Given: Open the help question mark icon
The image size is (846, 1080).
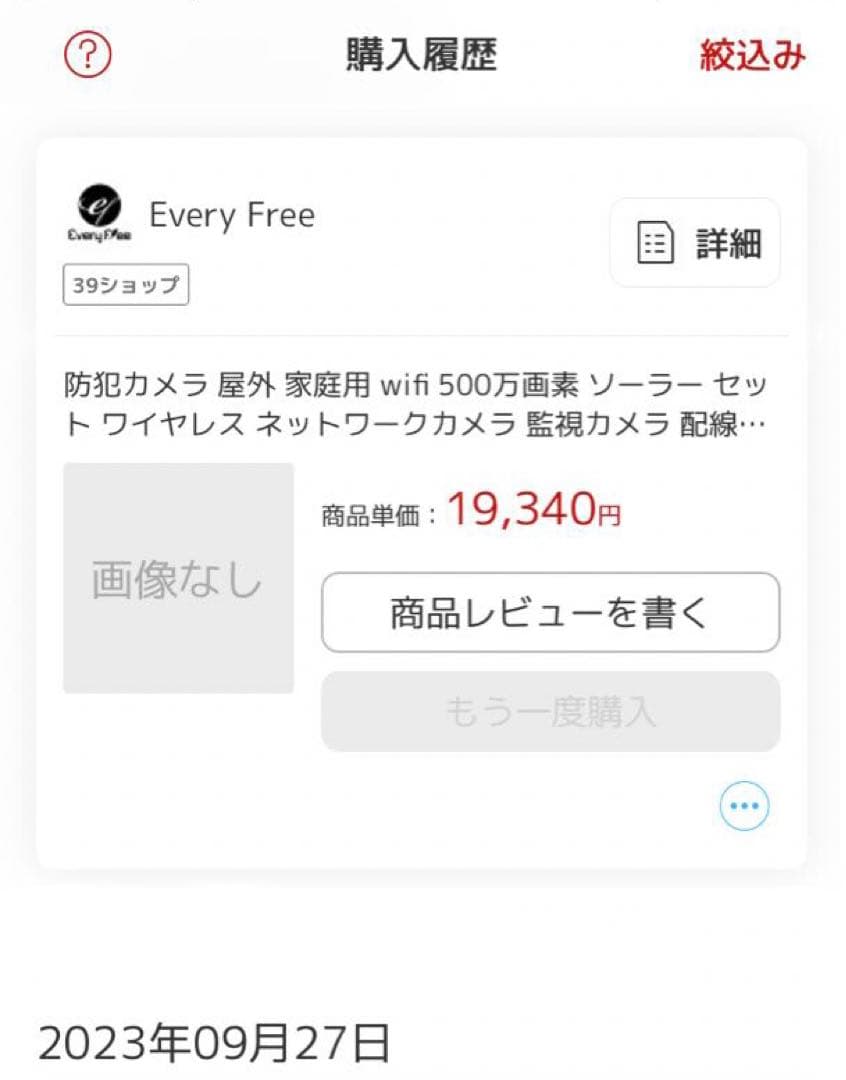Looking at the screenshot, I should click(88, 56).
